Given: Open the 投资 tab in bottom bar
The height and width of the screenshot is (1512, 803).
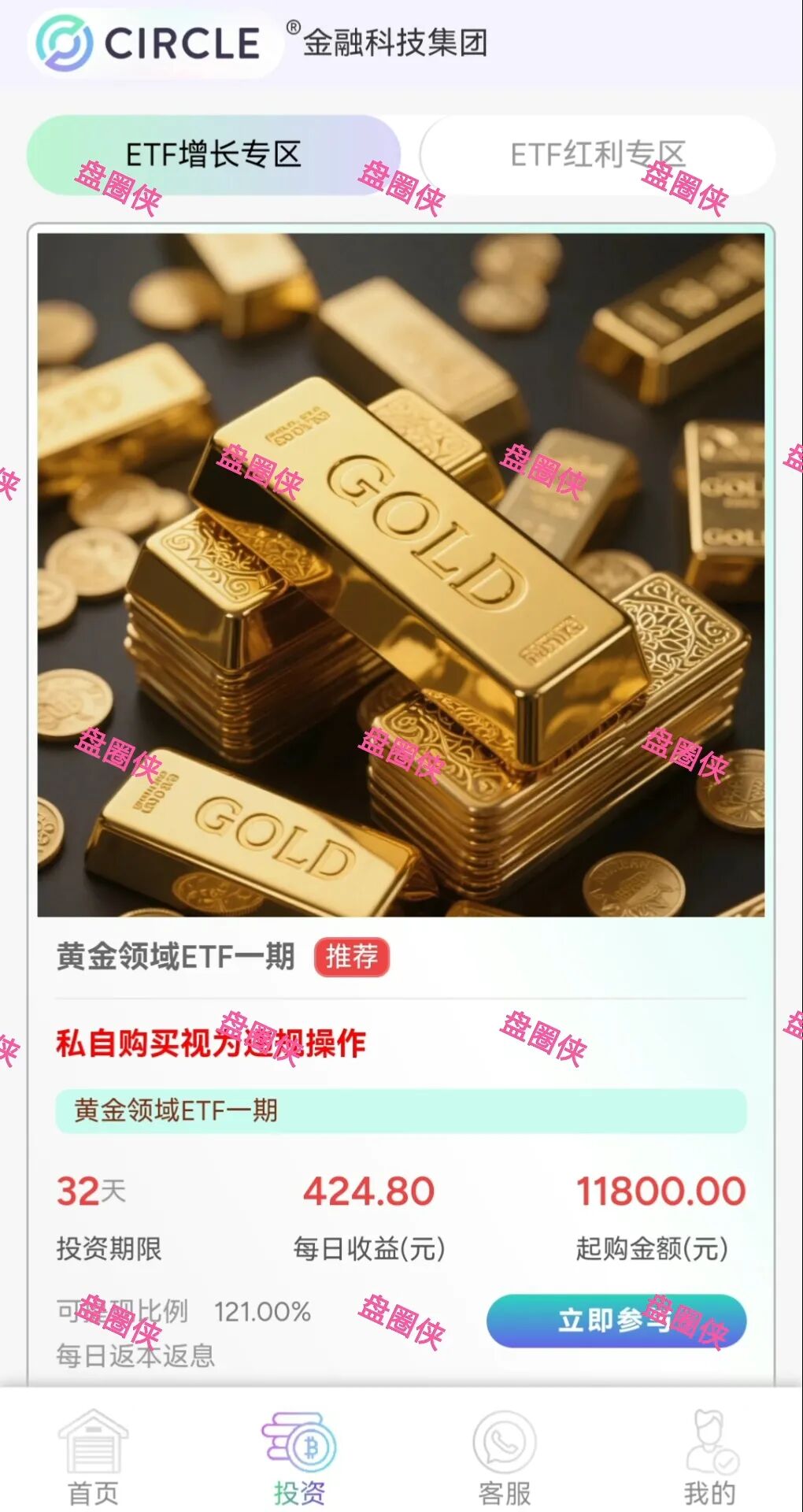Looking at the screenshot, I should coord(299,1457).
